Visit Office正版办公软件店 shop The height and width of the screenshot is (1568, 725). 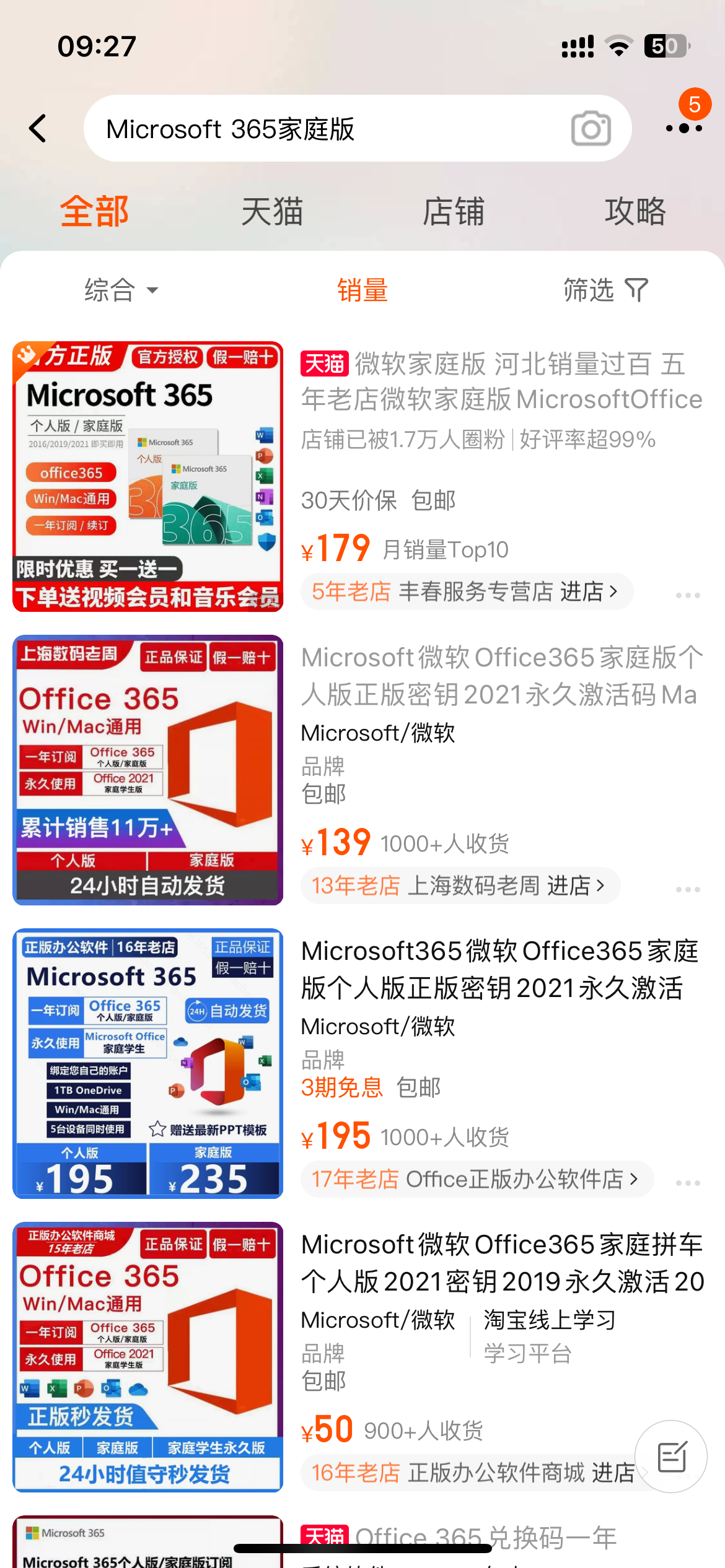click(476, 1180)
